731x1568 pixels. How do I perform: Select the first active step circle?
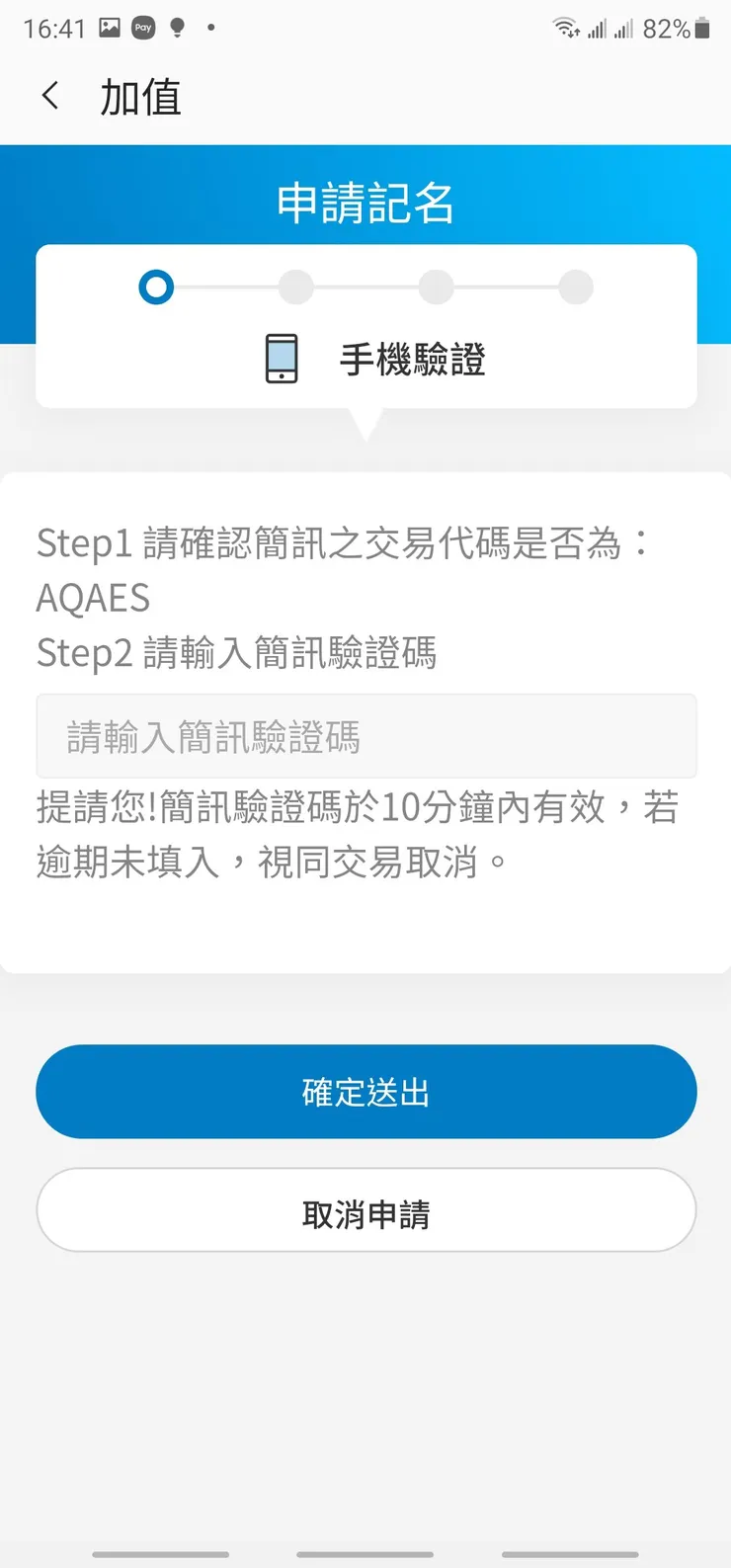(156, 288)
